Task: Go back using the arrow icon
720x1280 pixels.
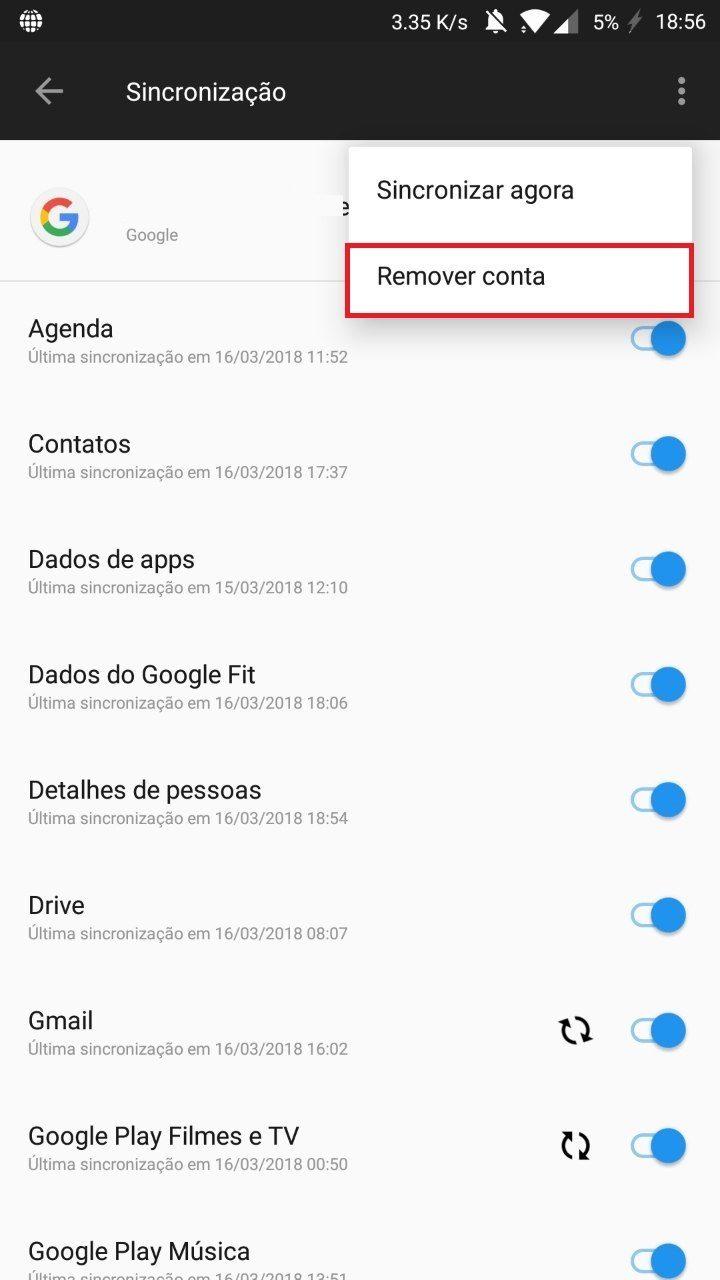Action: (x=49, y=92)
